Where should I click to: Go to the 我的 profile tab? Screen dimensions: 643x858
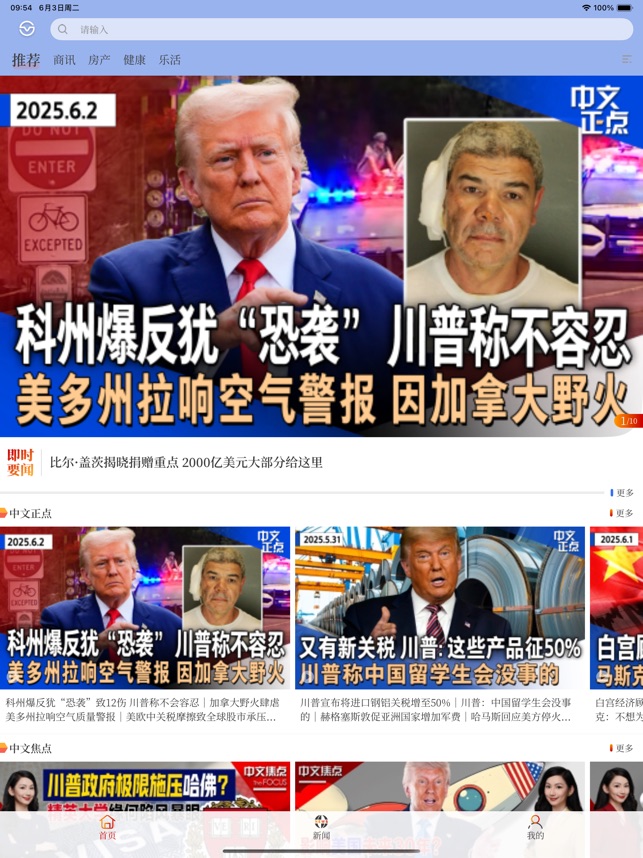tap(535, 826)
